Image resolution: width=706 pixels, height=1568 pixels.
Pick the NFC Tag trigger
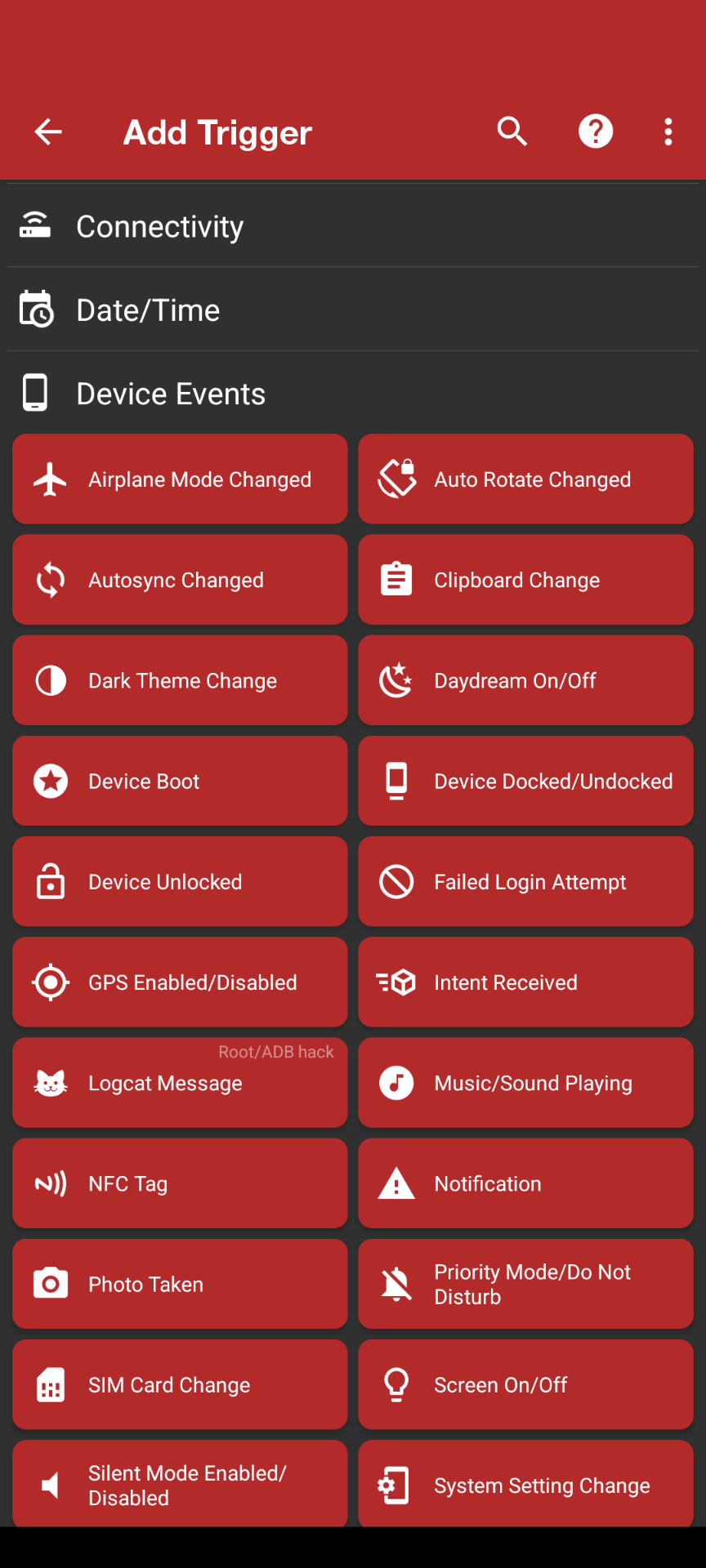coord(180,1183)
